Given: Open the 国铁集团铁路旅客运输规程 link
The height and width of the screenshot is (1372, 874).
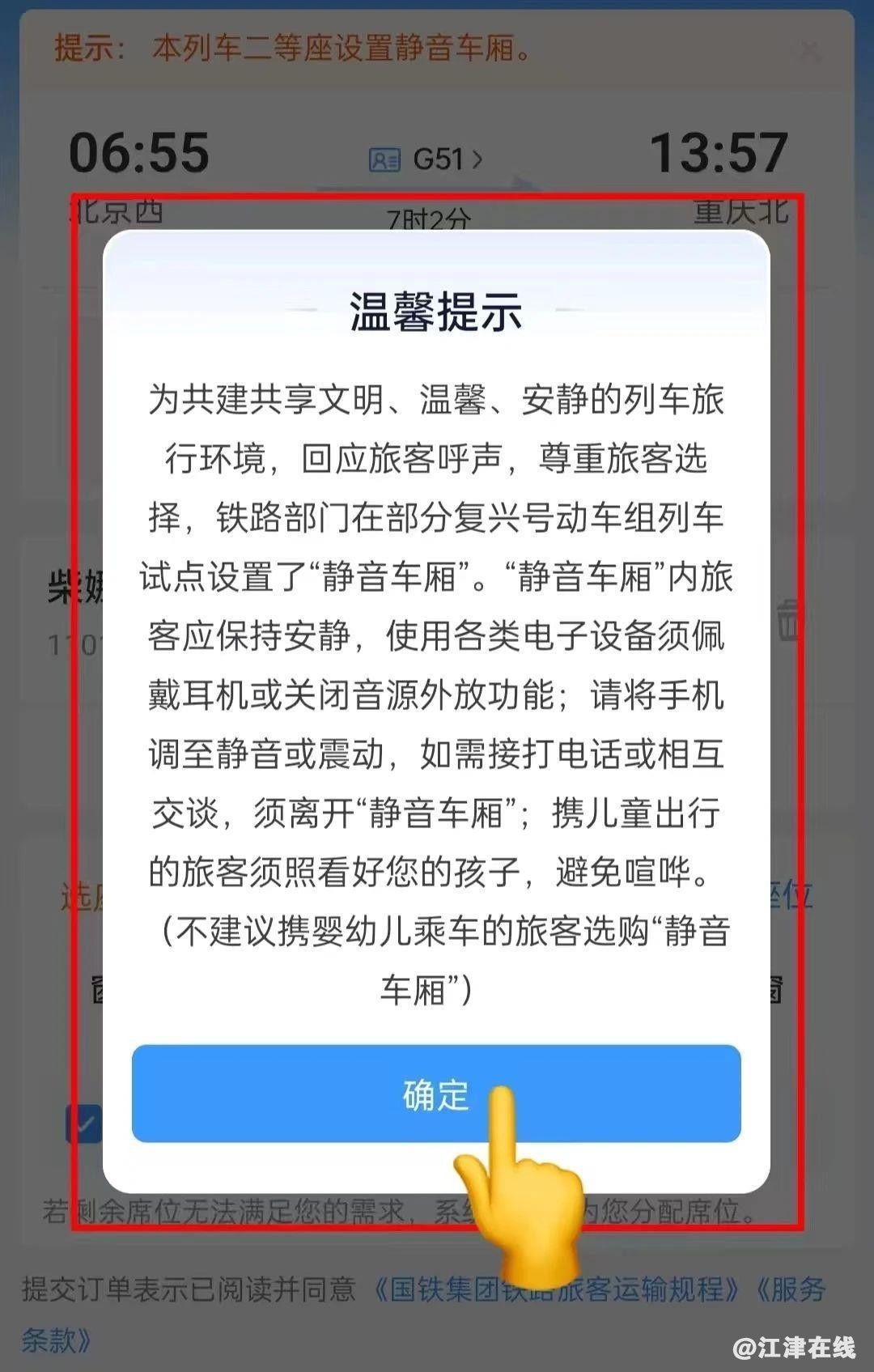Looking at the screenshot, I should [557, 1288].
